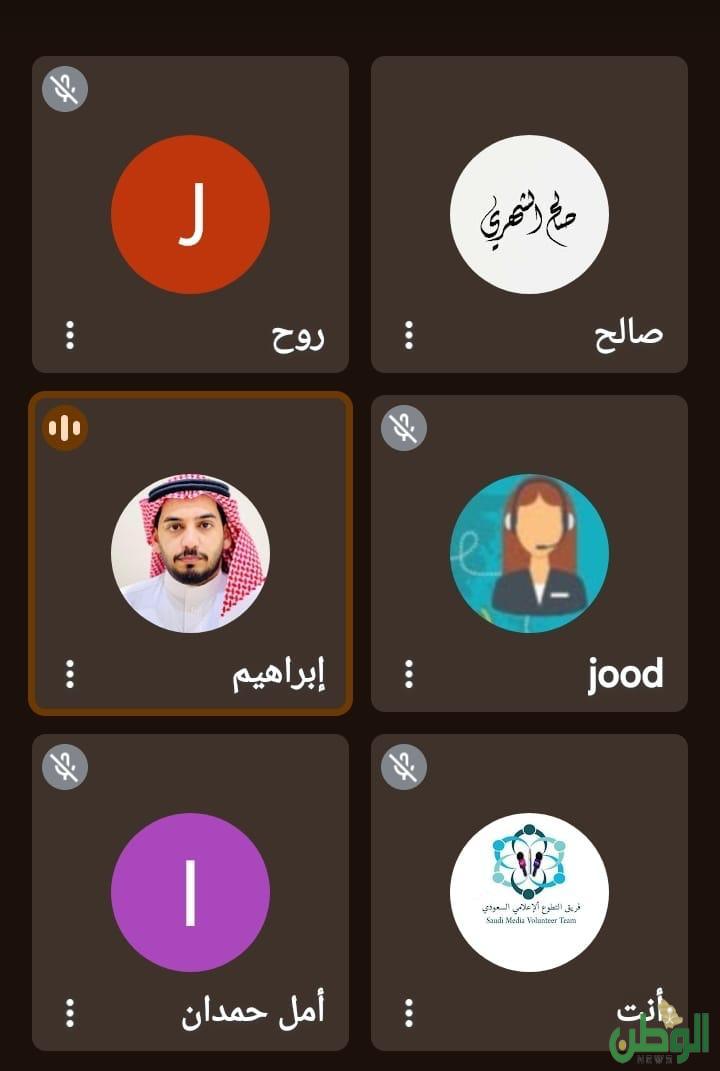This screenshot has width=720, height=1071.
Task: Open the three-dot menu on your own tile
Action: [408, 1013]
